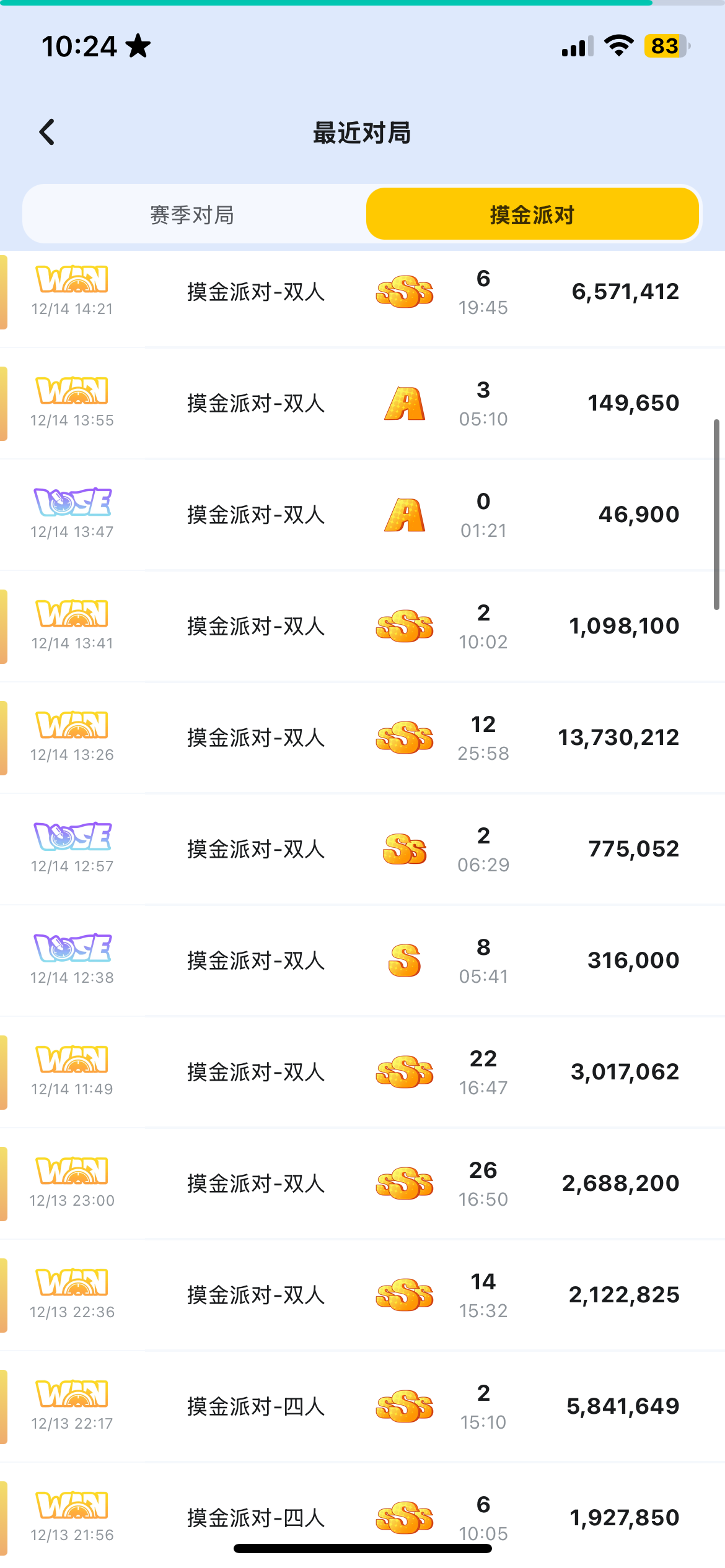View match details for 12/14 13:26
The height and width of the screenshot is (1568, 725).
362,738
